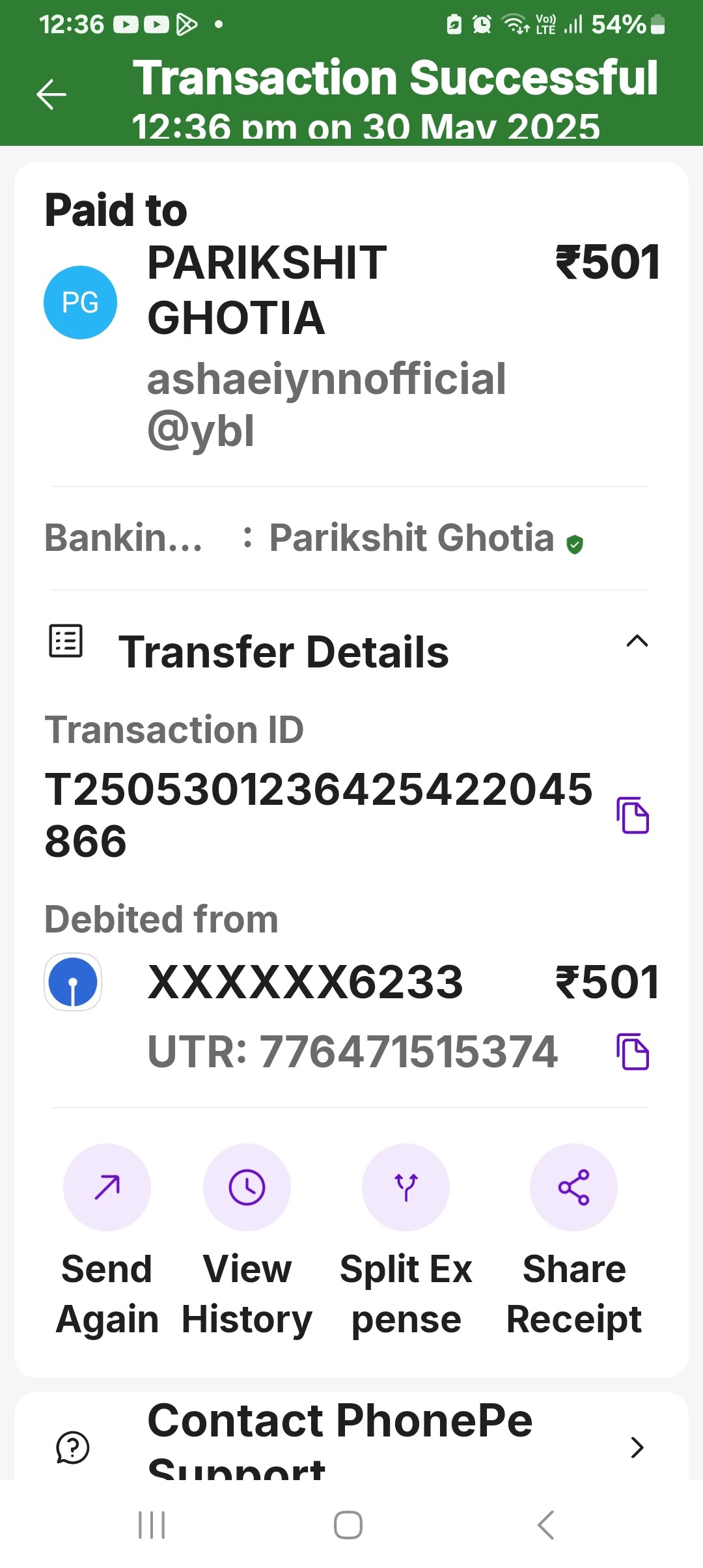
Task: Tap the system home button
Action: coord(348,1524)
